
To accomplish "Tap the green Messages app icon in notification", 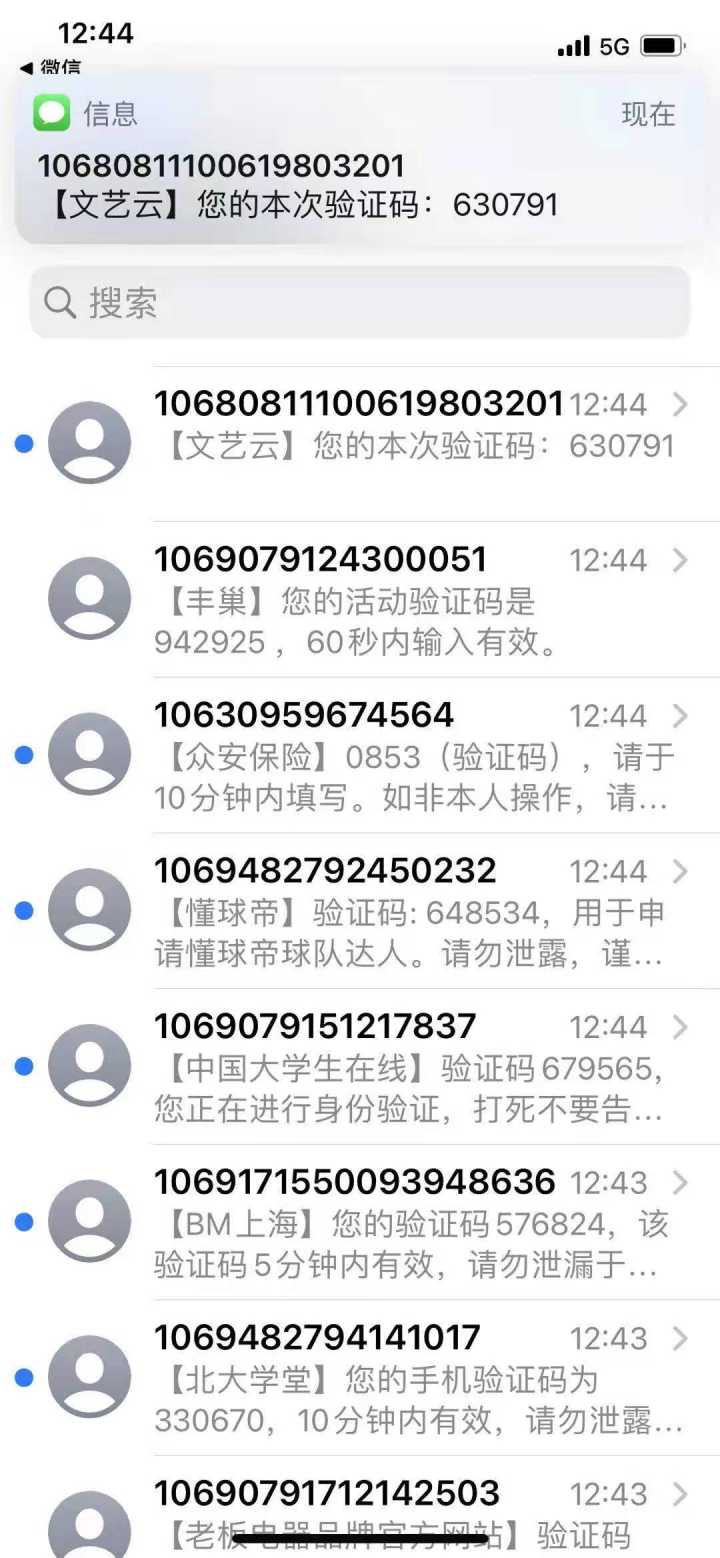I will click(x=51, y=112).
